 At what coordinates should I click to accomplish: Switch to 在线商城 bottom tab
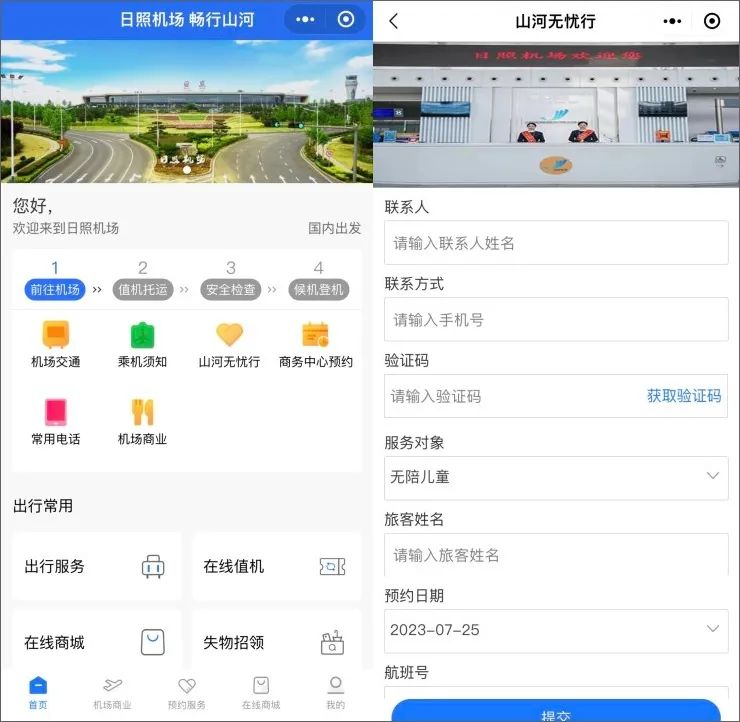(x=261, y=692)
